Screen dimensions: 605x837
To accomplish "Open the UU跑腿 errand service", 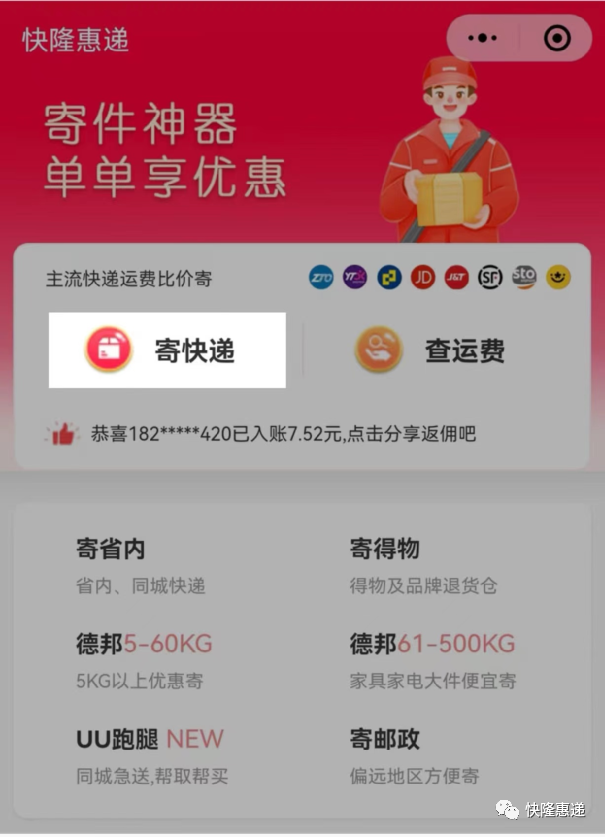I will [150, 755].
